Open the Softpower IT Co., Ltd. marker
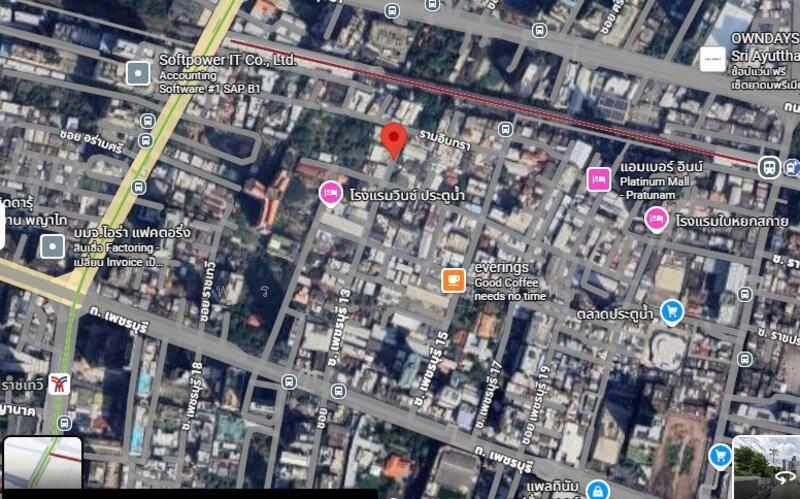Image resolution: width=800 pixels, height=499 pixels. pyautogui.click(x=139, y=72)
